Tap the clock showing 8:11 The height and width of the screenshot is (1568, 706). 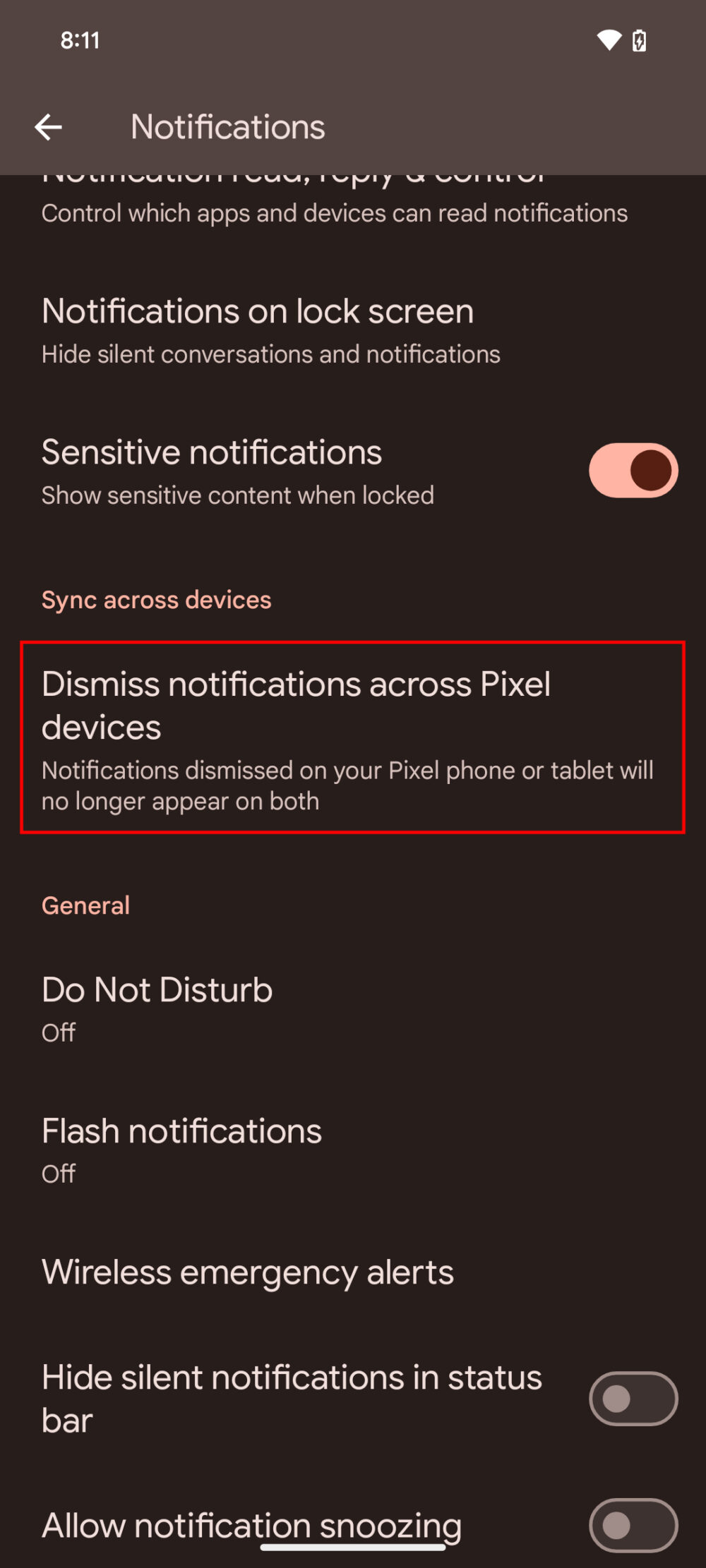pos(80,40)
